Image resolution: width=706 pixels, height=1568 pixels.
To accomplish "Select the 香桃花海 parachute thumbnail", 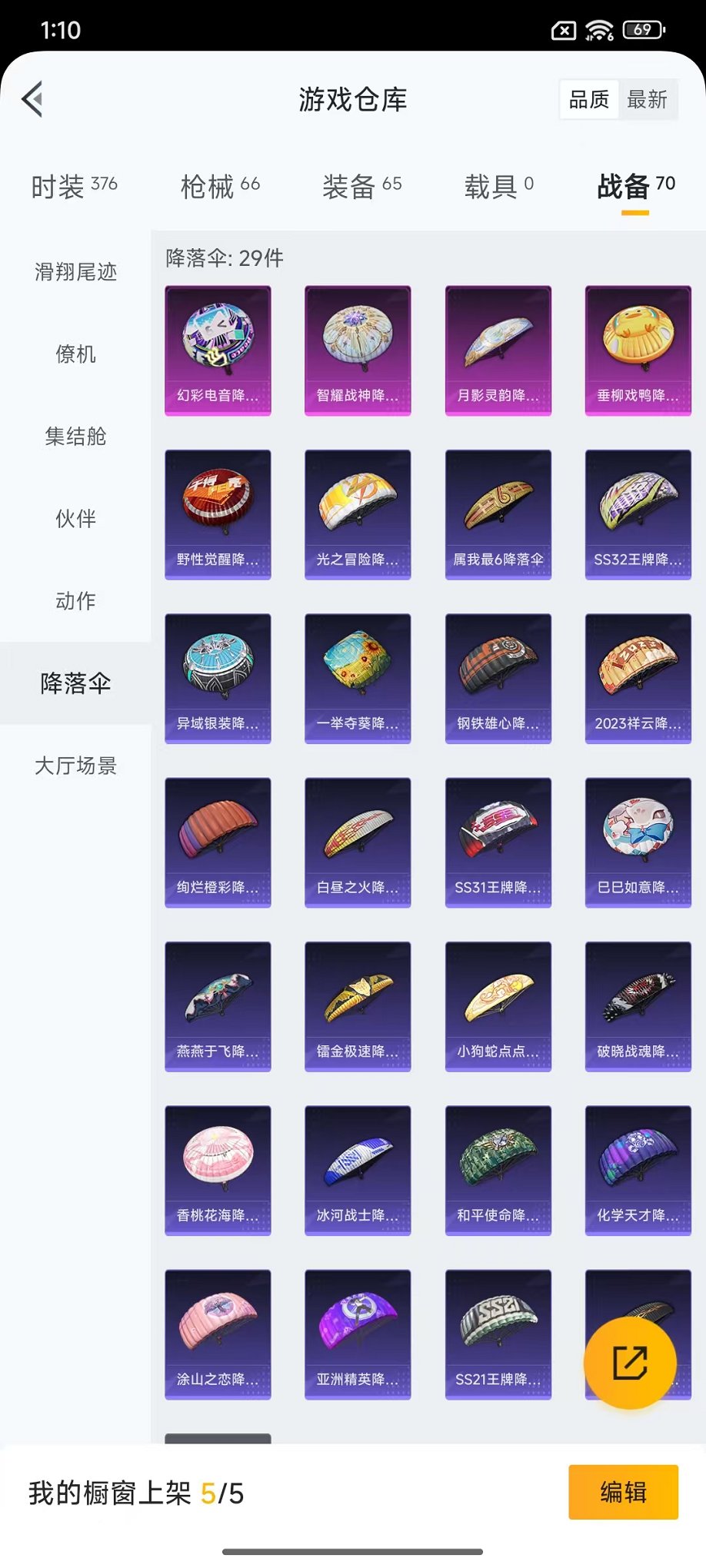I will [218, 1169].
